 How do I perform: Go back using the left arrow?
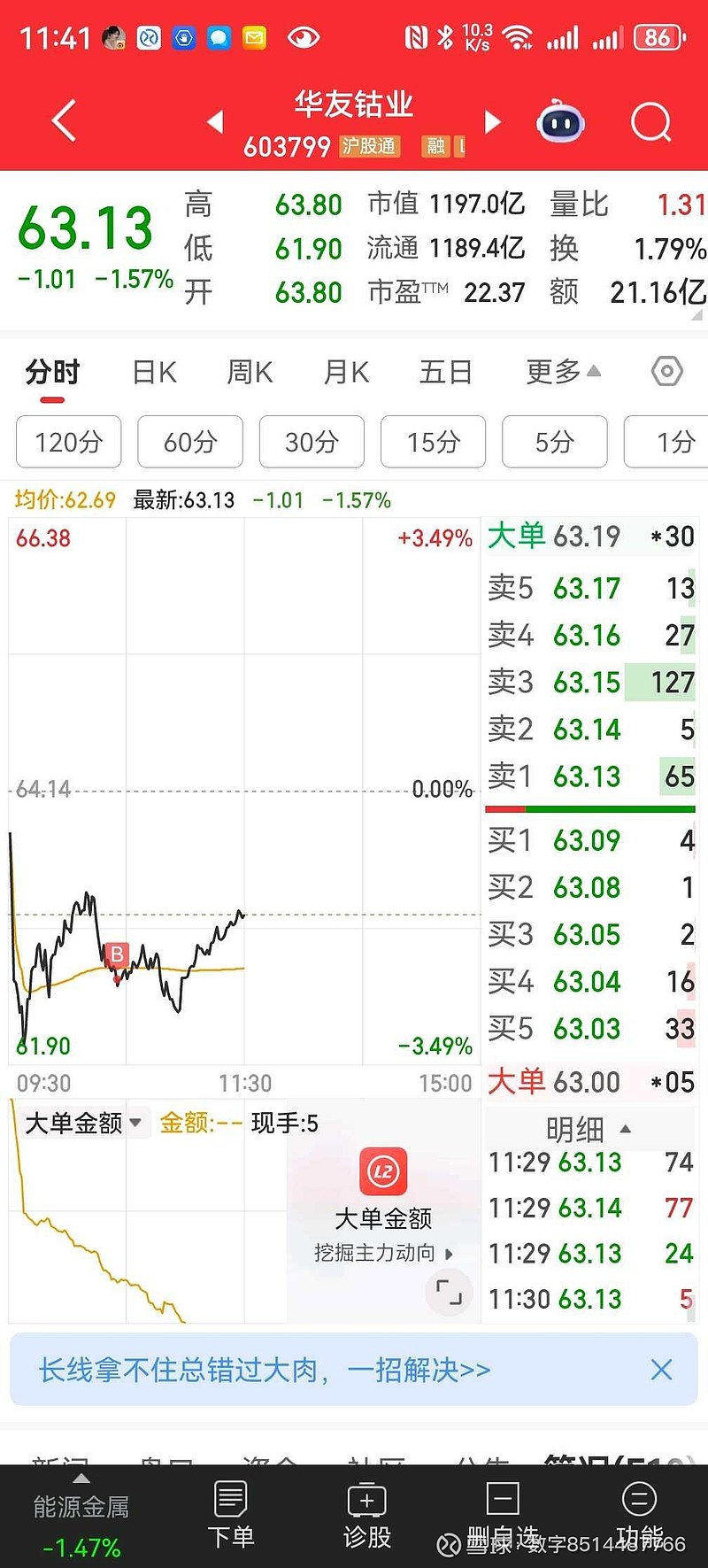(x=62, y=121)
